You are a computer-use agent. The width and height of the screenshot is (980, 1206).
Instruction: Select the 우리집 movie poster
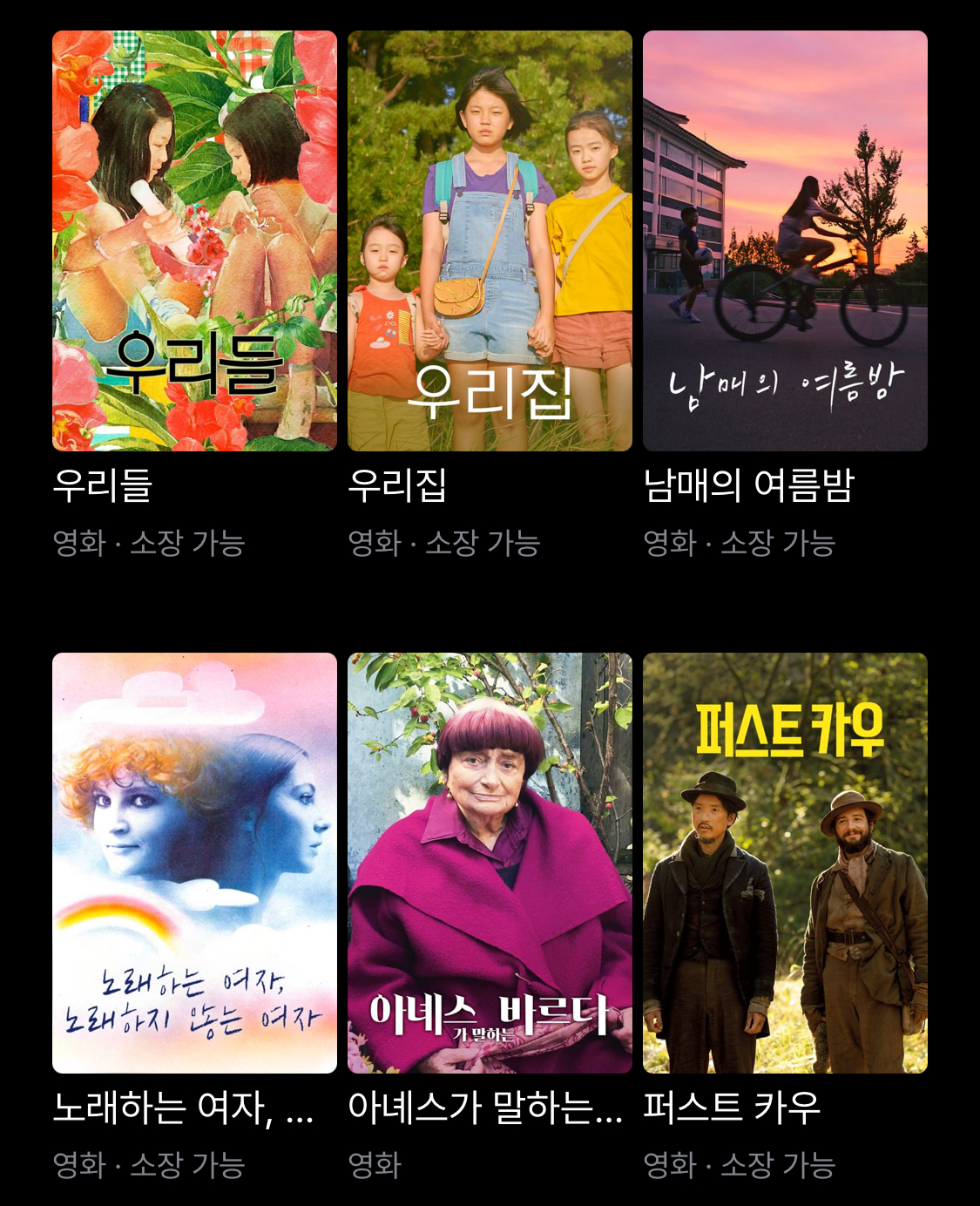click(490, 241)
